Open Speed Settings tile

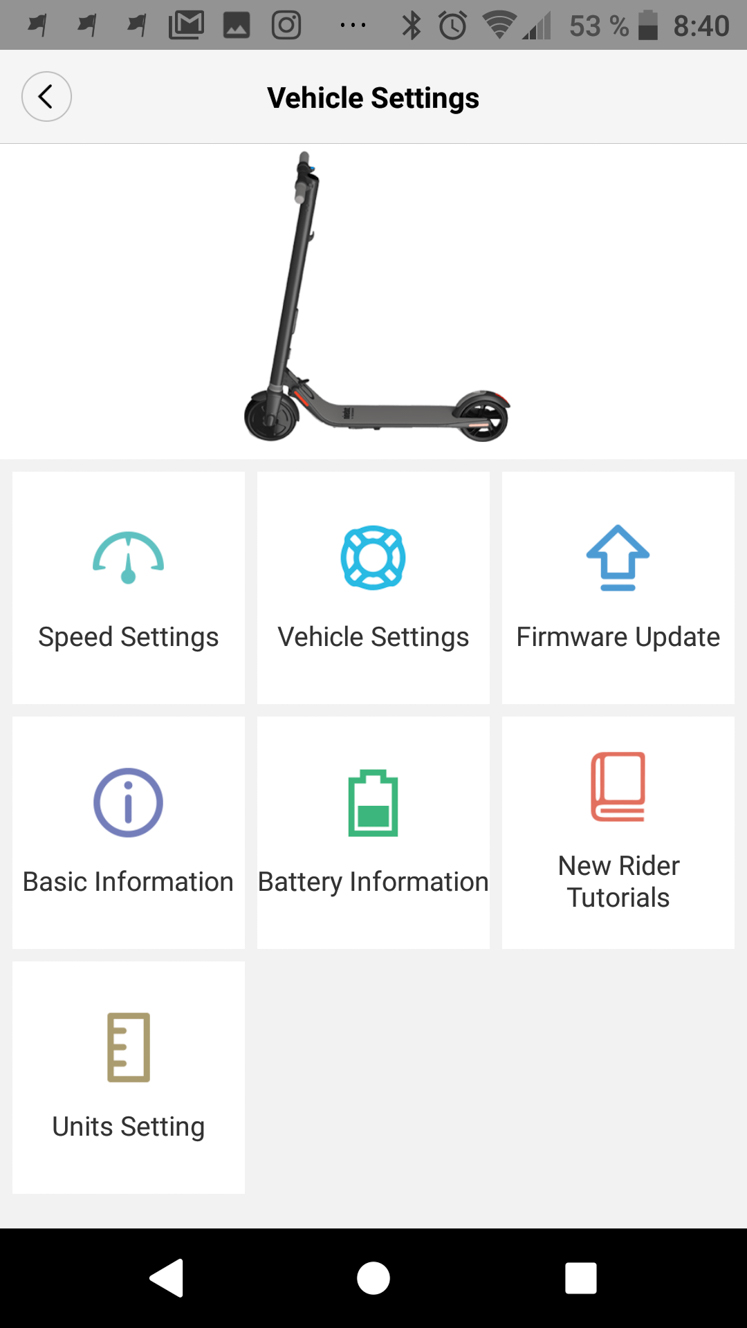point(128,588)
